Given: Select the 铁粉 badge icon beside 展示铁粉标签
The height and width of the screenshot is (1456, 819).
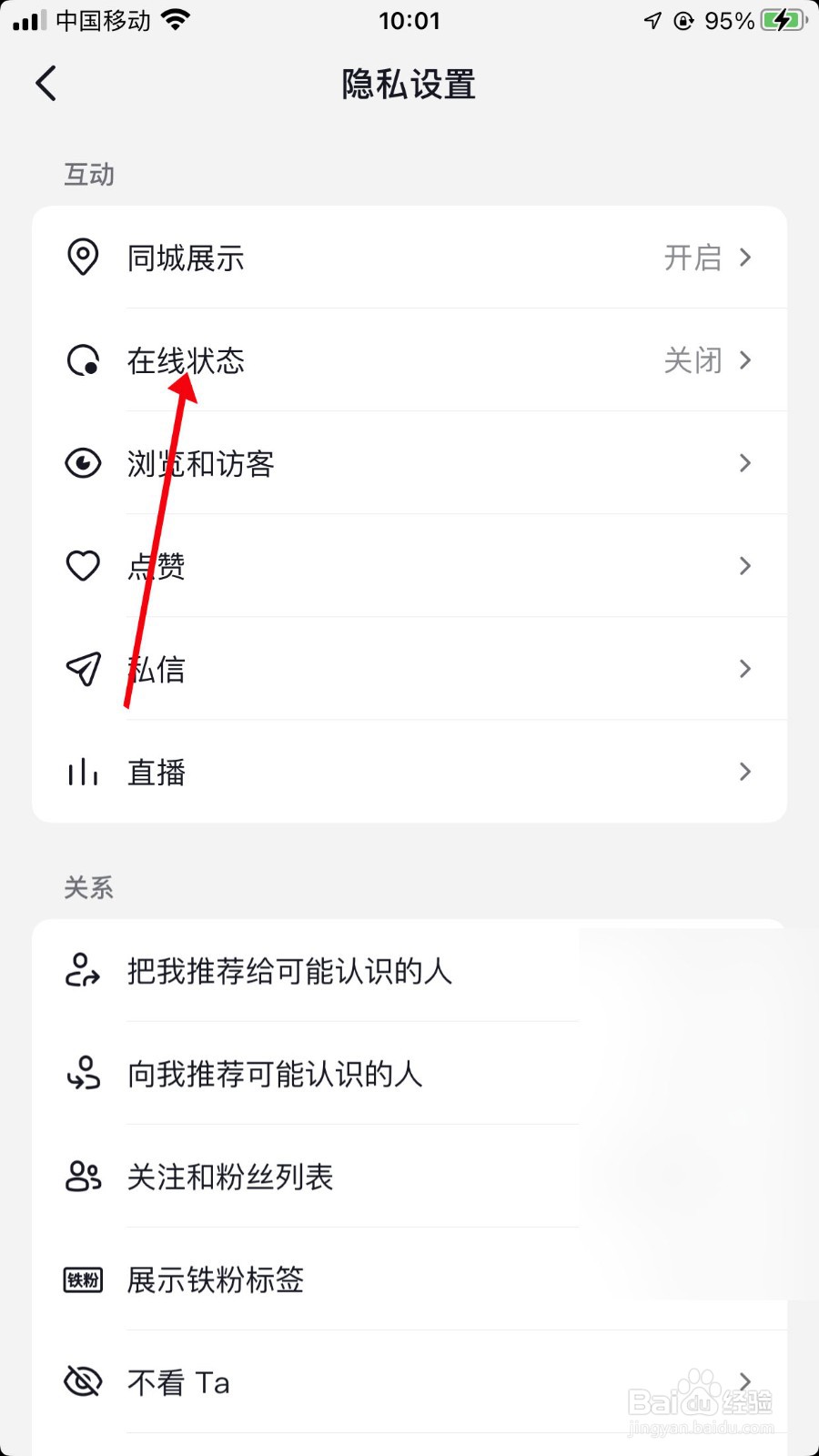Looking at the screenshot, I should tap(82, 1279).
